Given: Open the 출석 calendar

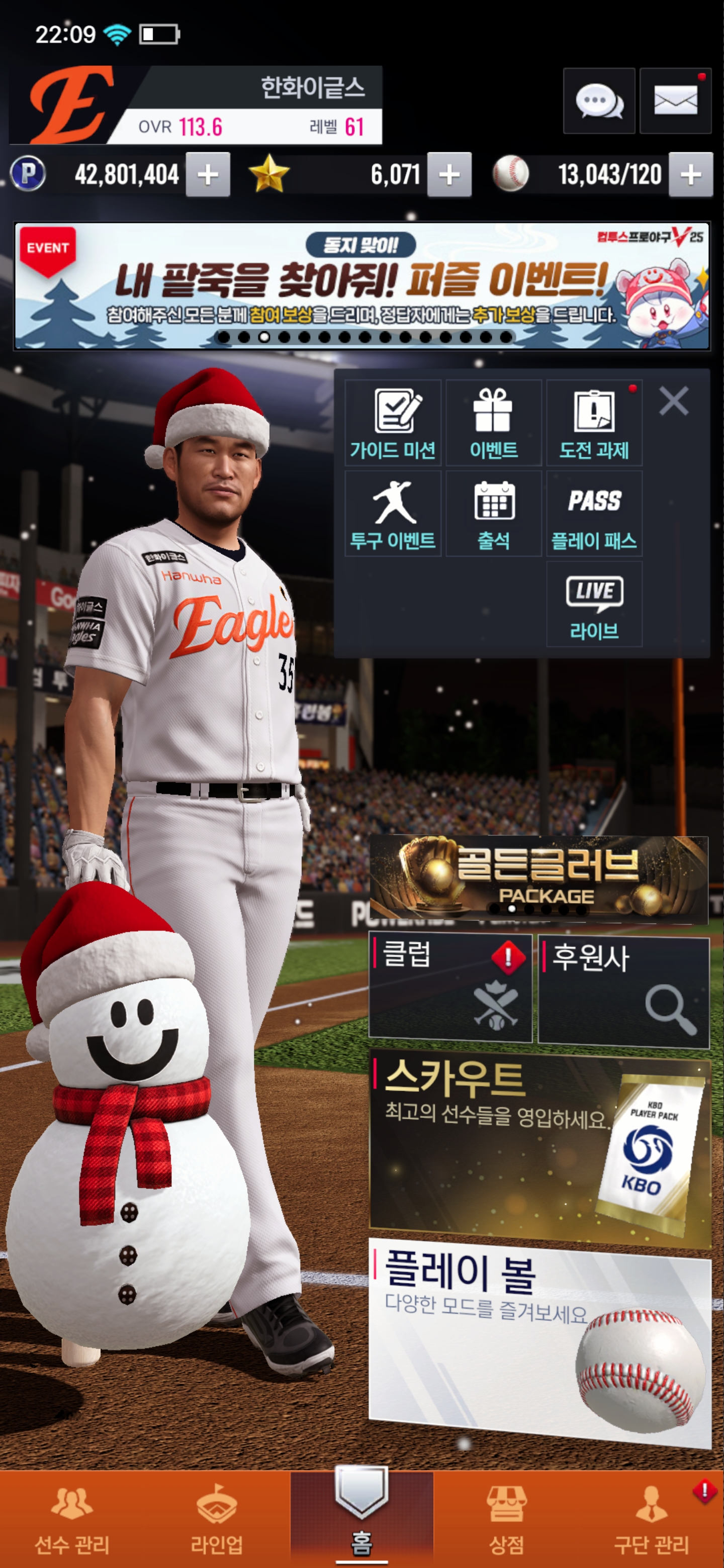Looking at the screenshot, I should pos(493,514).
